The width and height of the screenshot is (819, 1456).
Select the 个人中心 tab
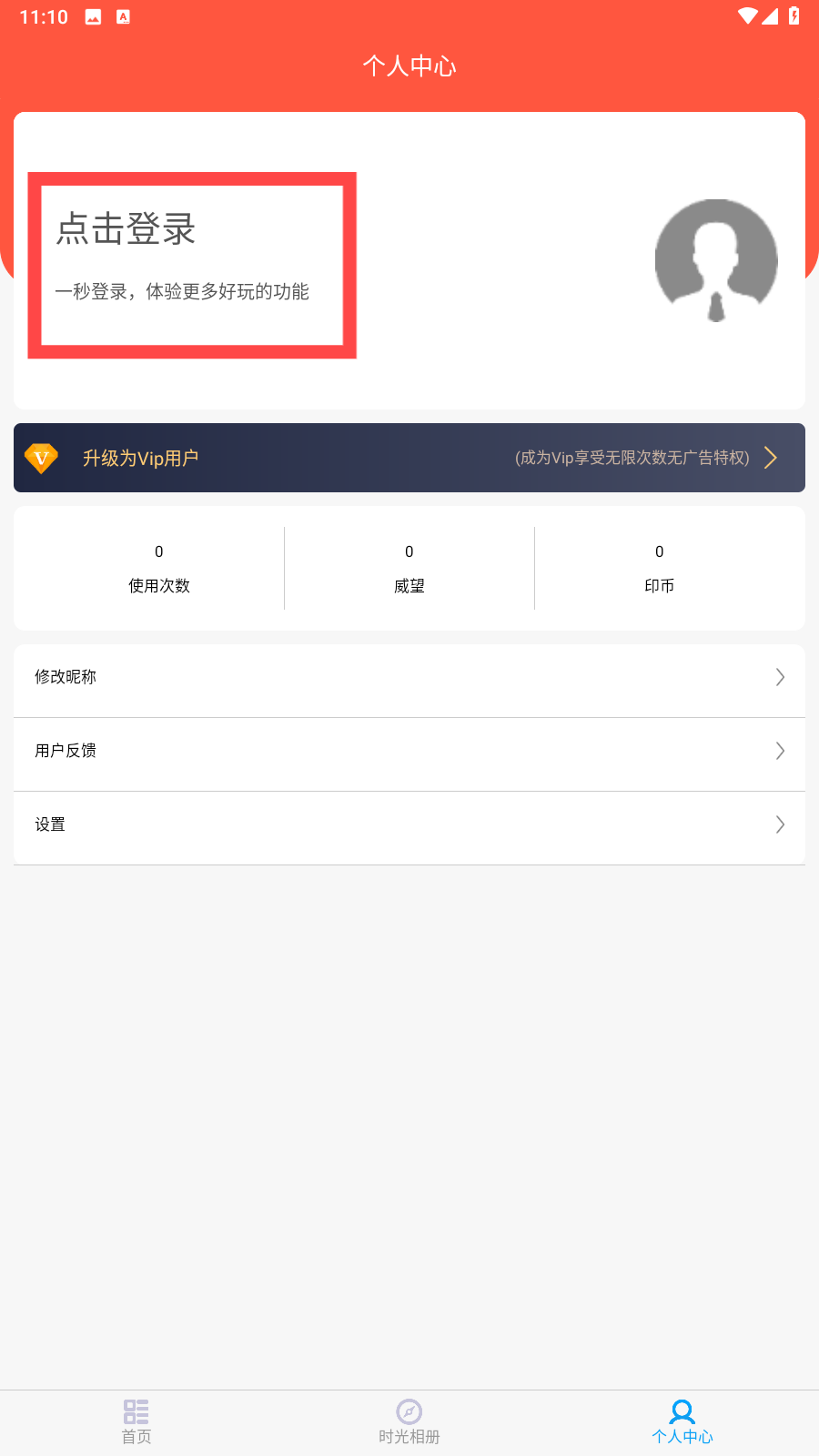tap(682, 1422)
